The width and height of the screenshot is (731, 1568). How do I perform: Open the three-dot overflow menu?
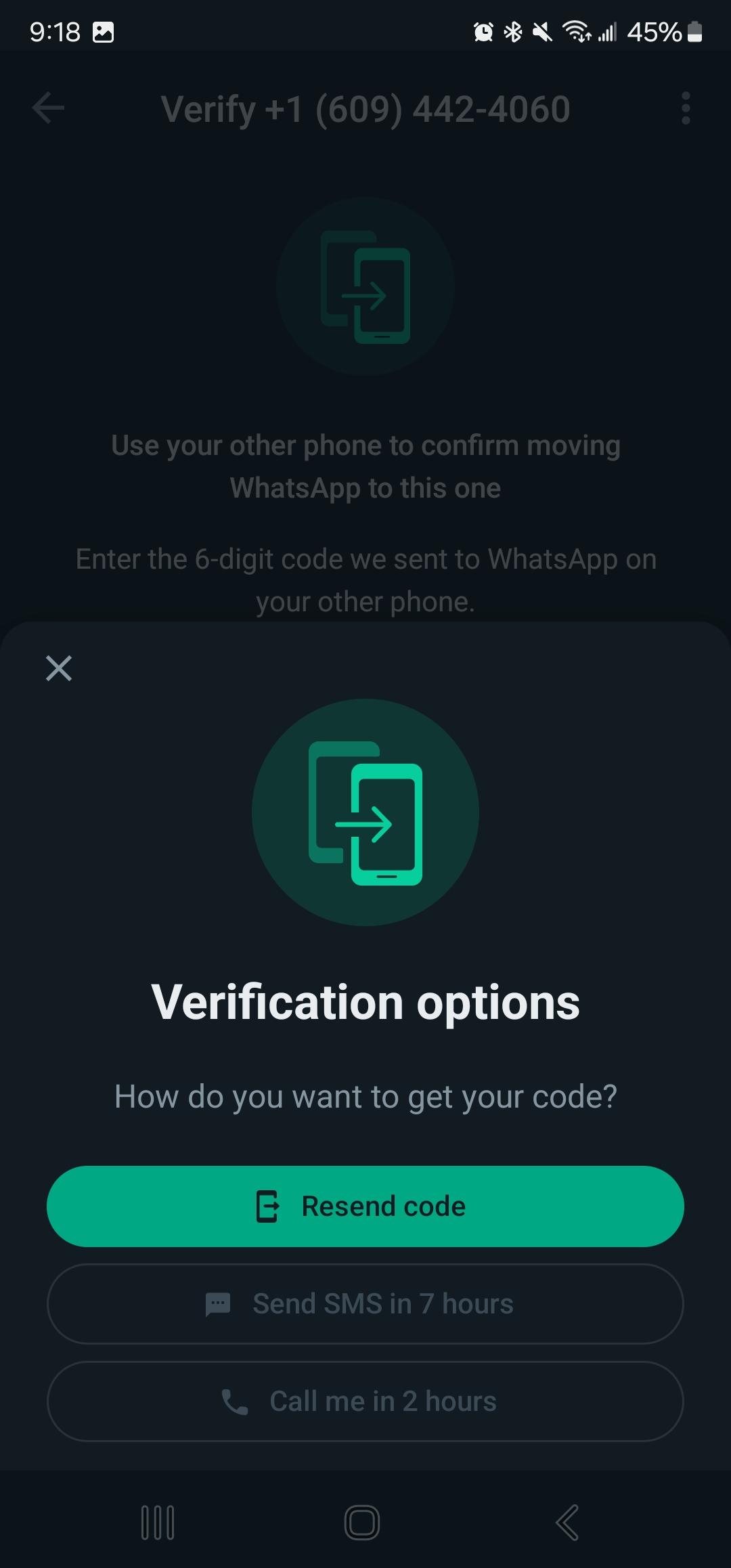coord(686,108)
